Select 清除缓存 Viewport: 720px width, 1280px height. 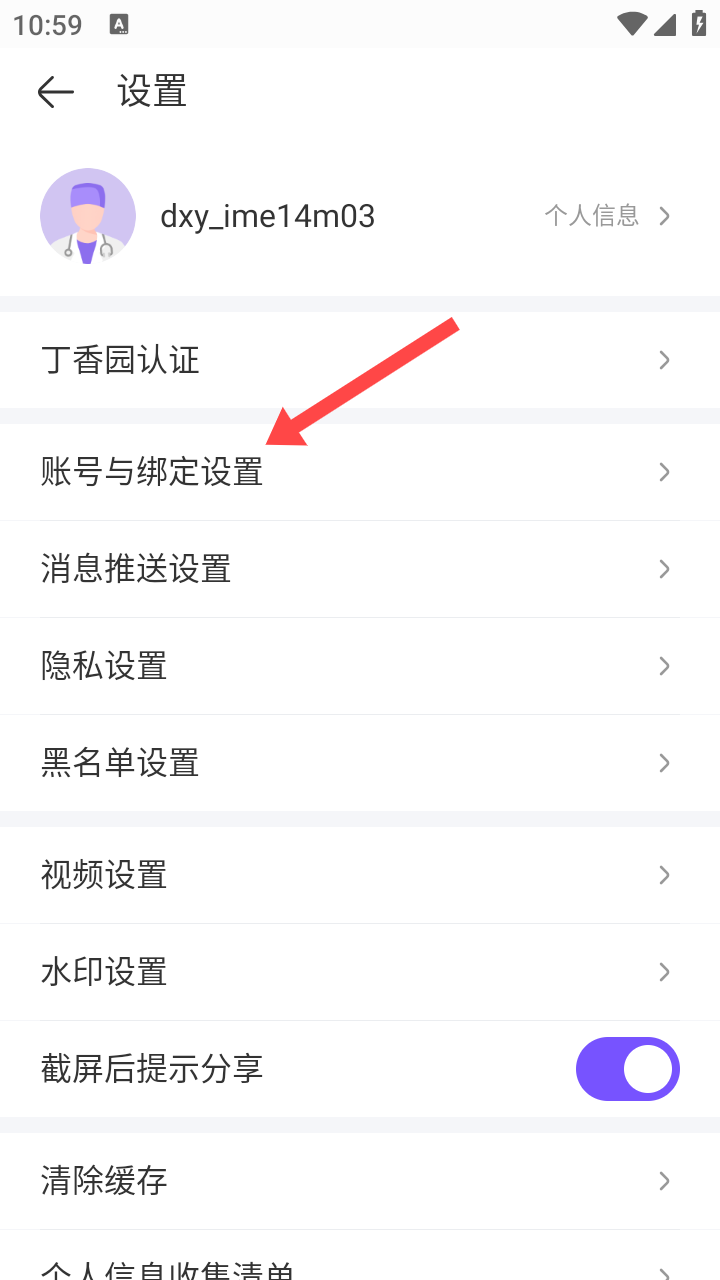point(360,1181)
